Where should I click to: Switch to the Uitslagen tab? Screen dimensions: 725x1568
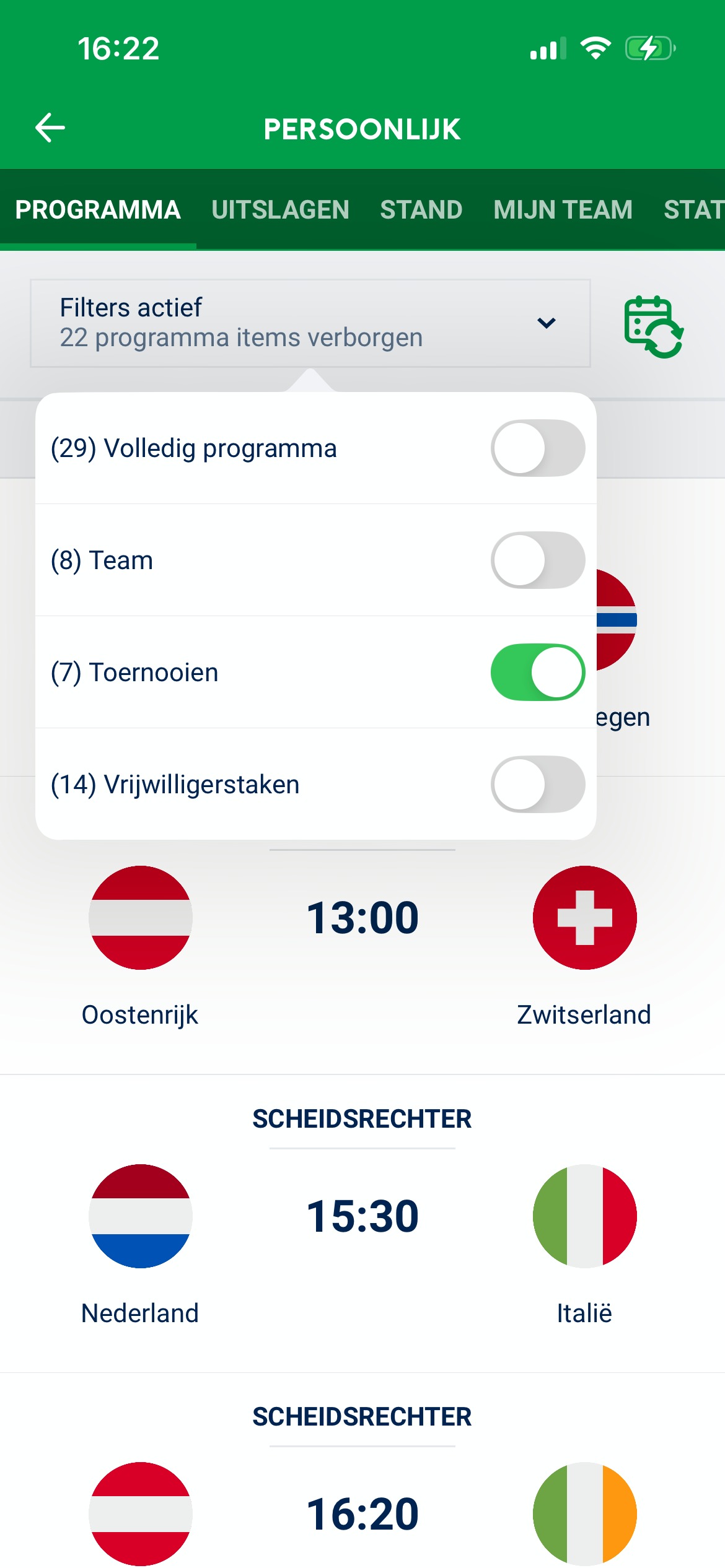pos(280,210)
